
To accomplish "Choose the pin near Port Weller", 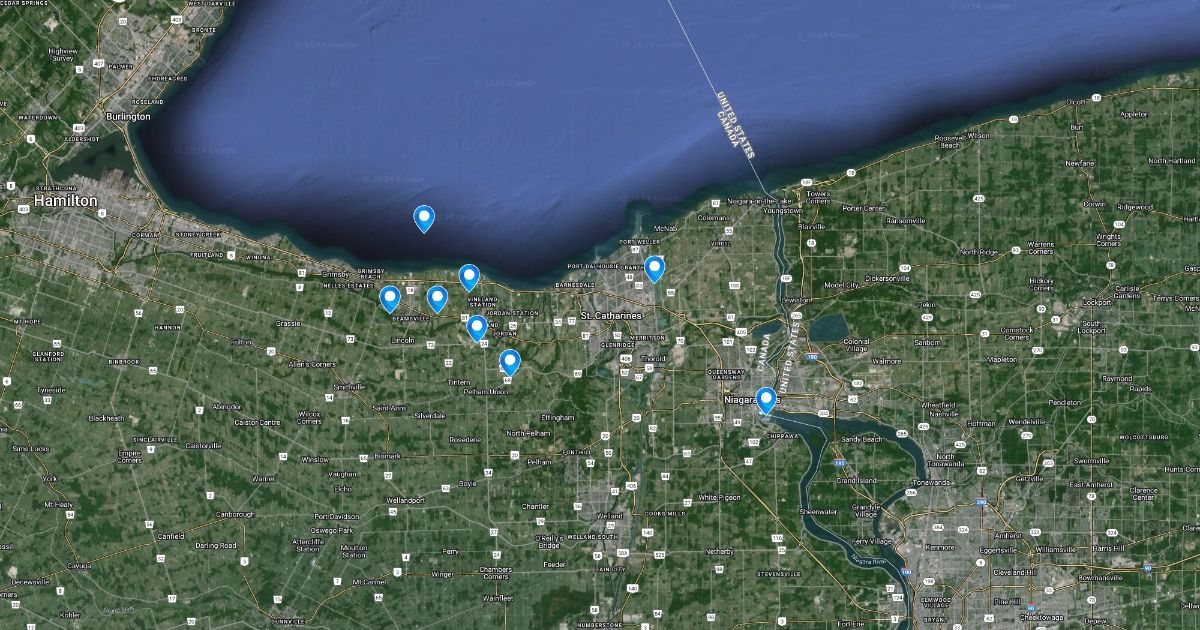I will pyautogui.click(x=655, y=268).
